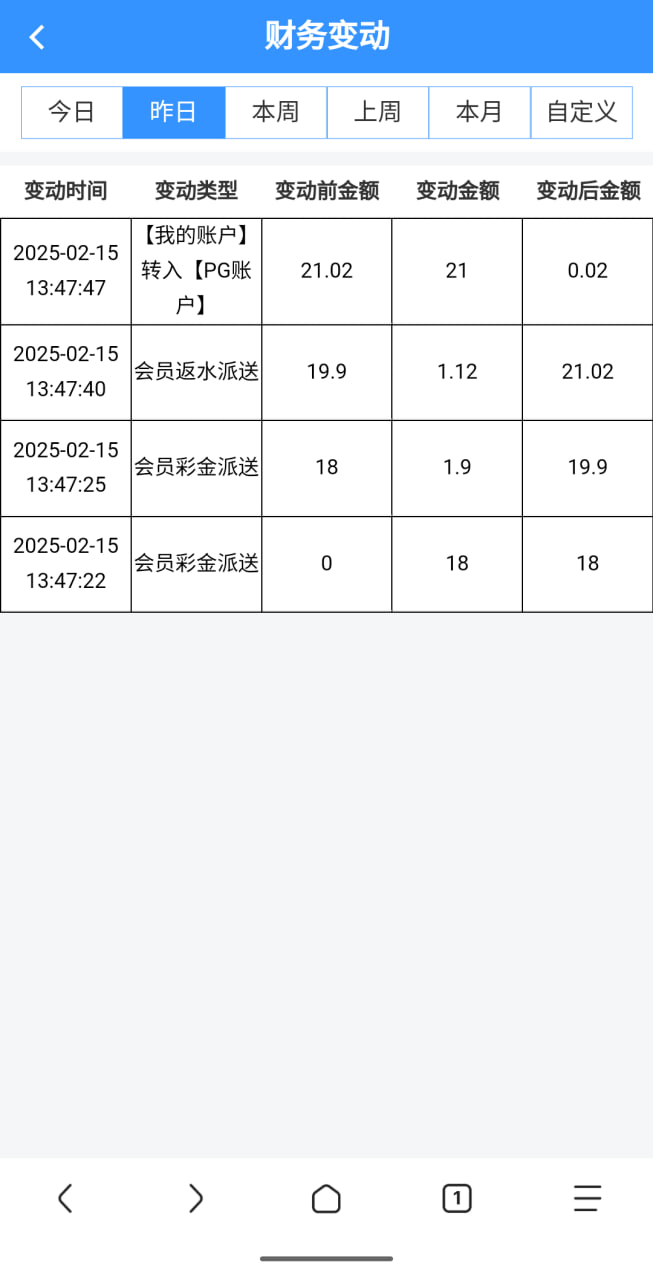
Task: Open the 自定义 date range tab
Action: [x=582, y=112]
